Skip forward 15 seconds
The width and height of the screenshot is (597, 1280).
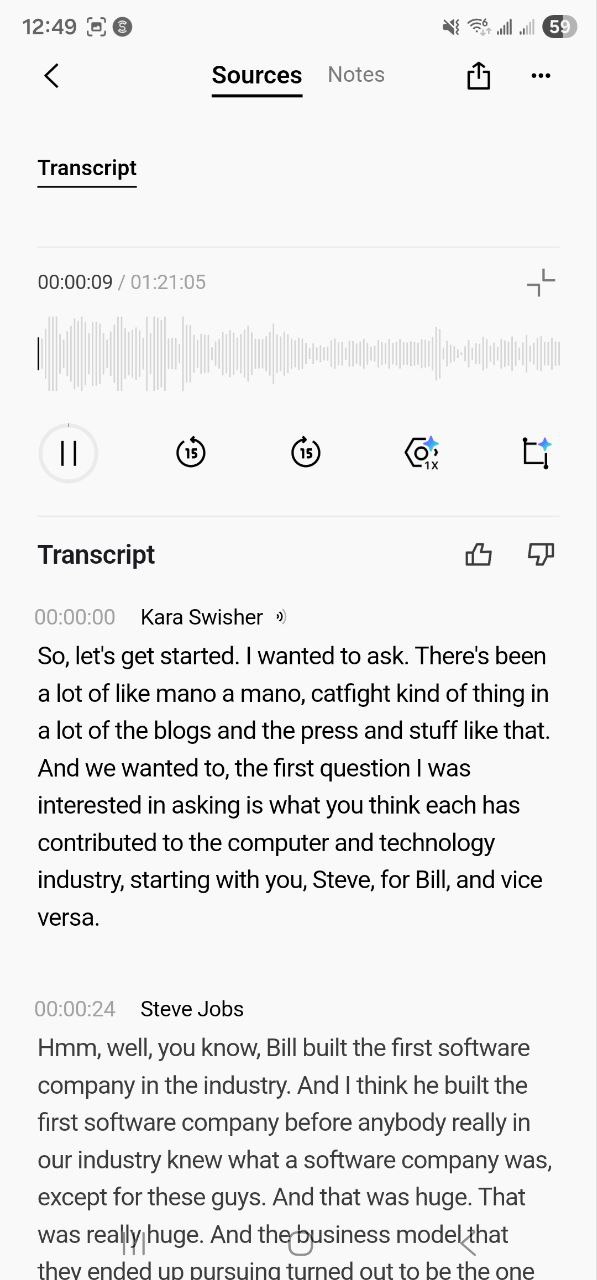pos(306,452)
